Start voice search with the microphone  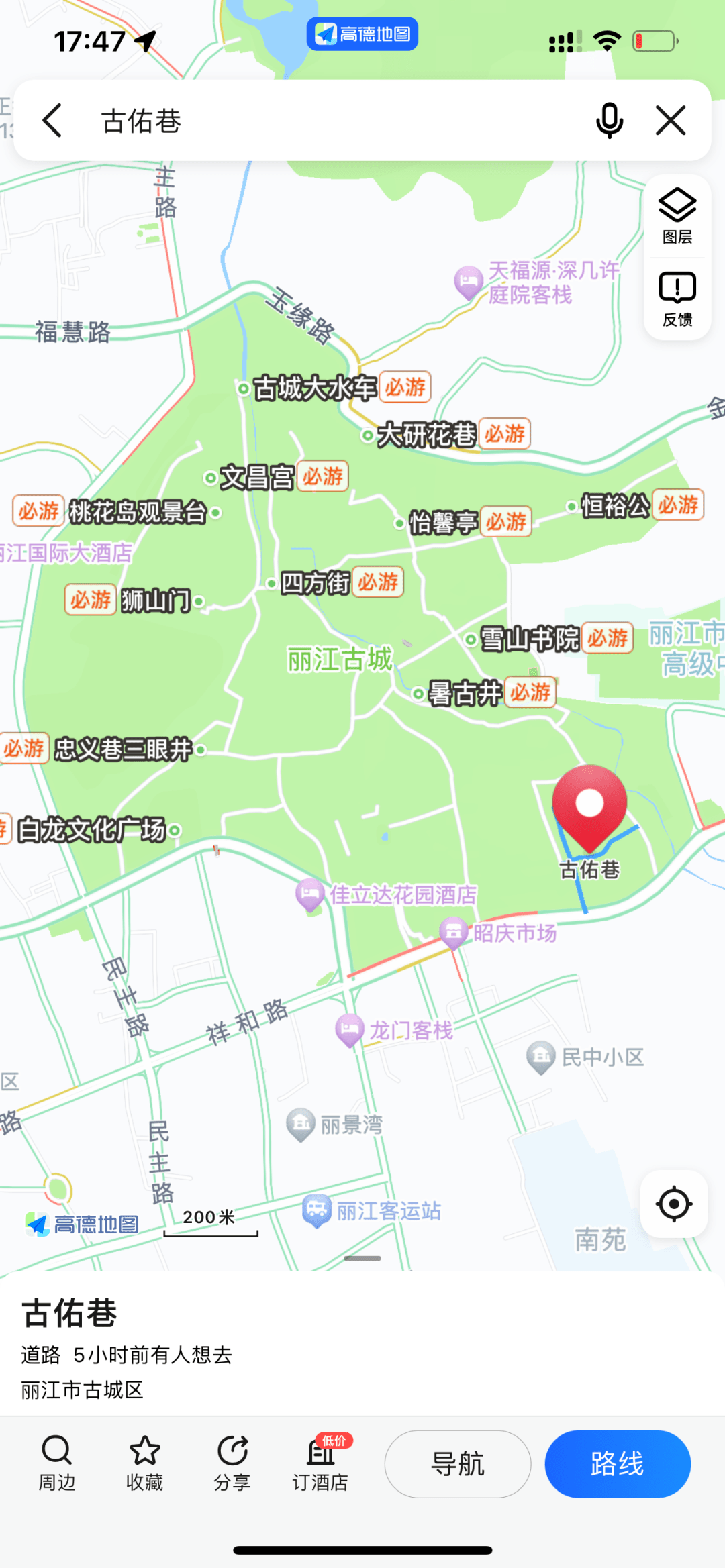coord(609,121)
